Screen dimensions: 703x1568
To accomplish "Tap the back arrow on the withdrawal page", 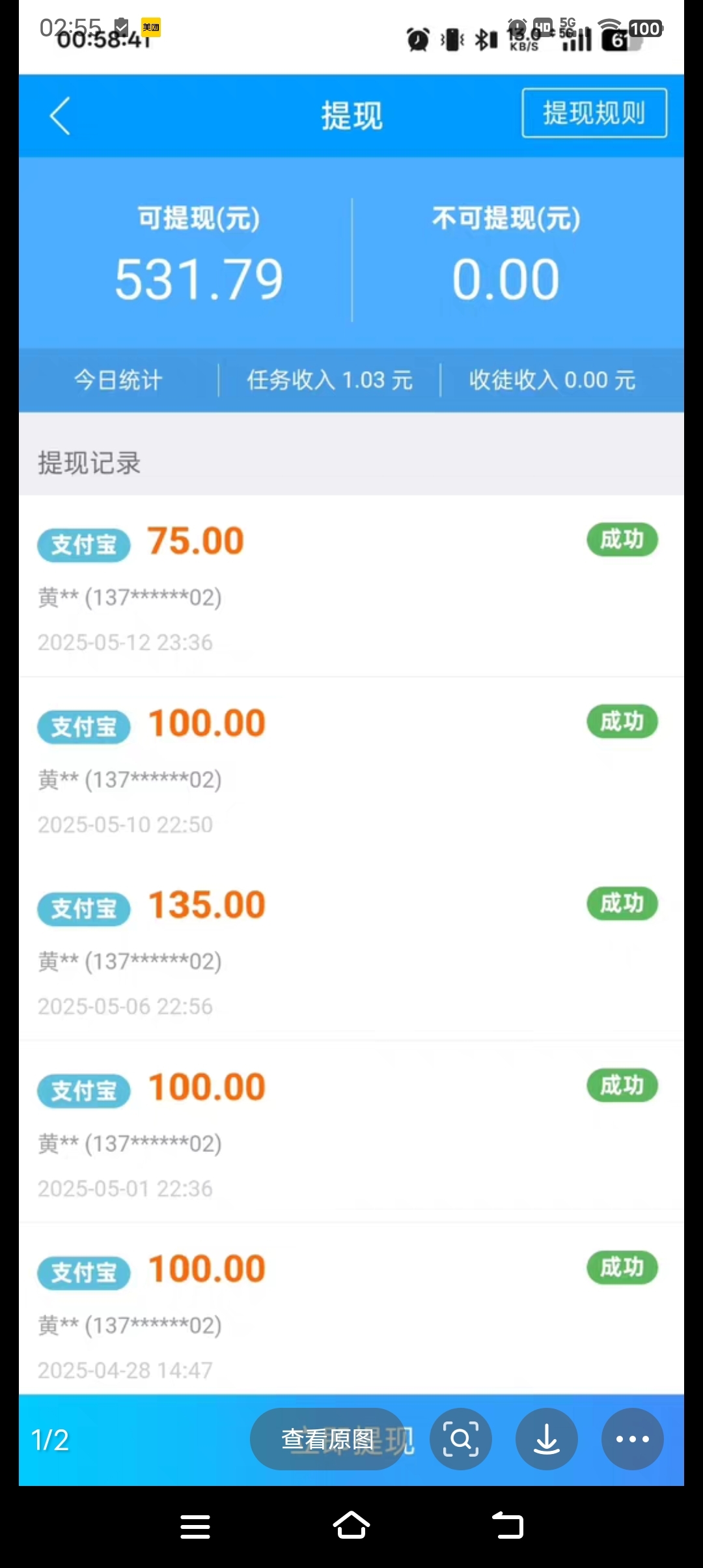I will (x=60, y=115).
